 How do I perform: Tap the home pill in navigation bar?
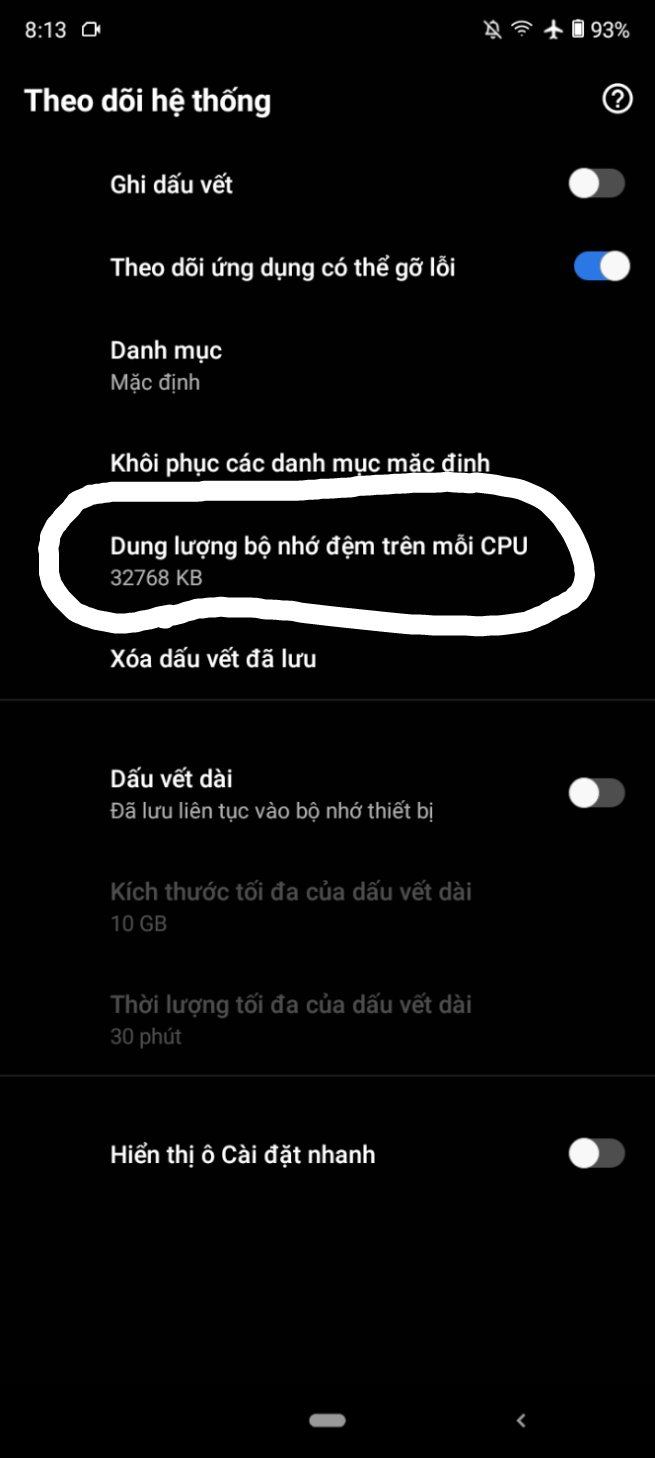click(327, 1420)
